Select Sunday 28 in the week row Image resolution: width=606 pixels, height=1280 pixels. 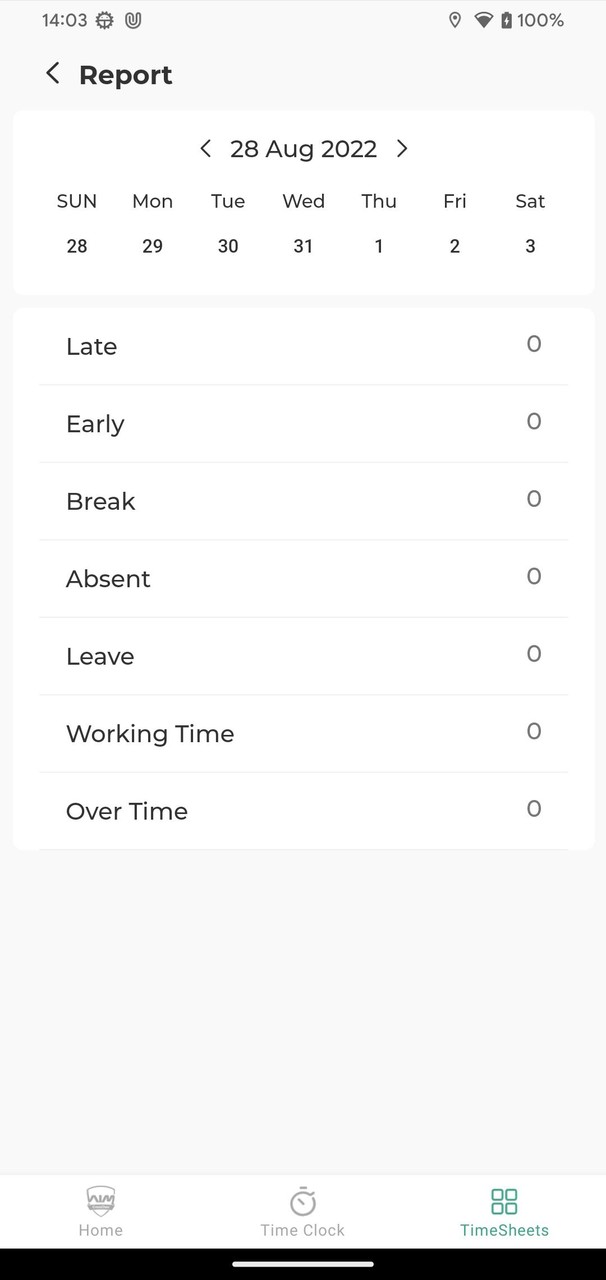tap(77, 246)
